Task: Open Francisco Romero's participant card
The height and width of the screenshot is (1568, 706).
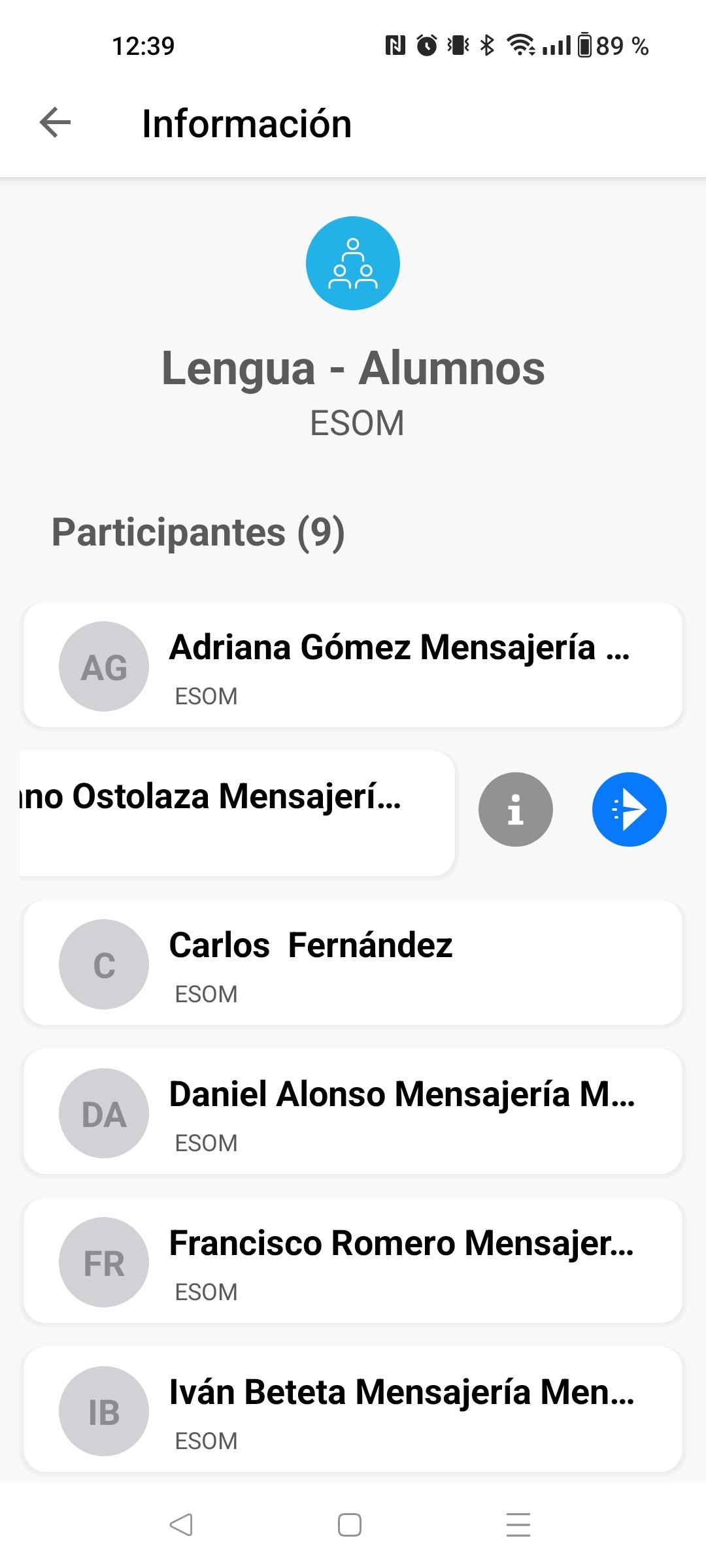Action: [353, 1260]
